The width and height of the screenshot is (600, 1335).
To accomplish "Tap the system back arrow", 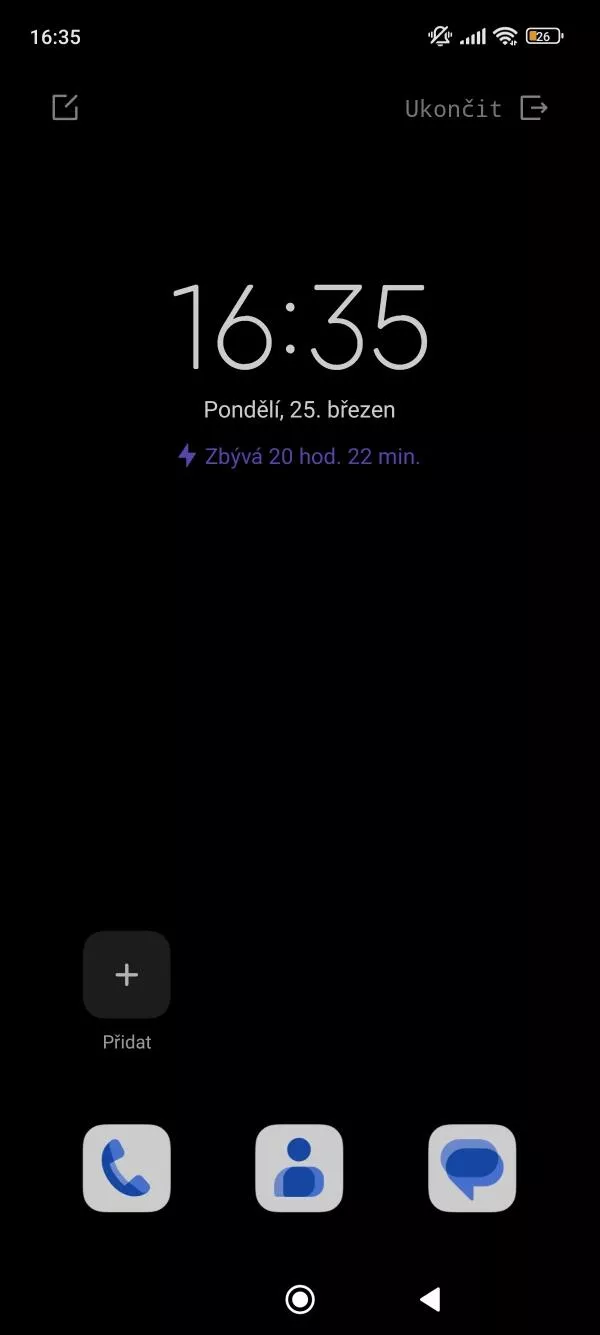I will [430, 1299].
